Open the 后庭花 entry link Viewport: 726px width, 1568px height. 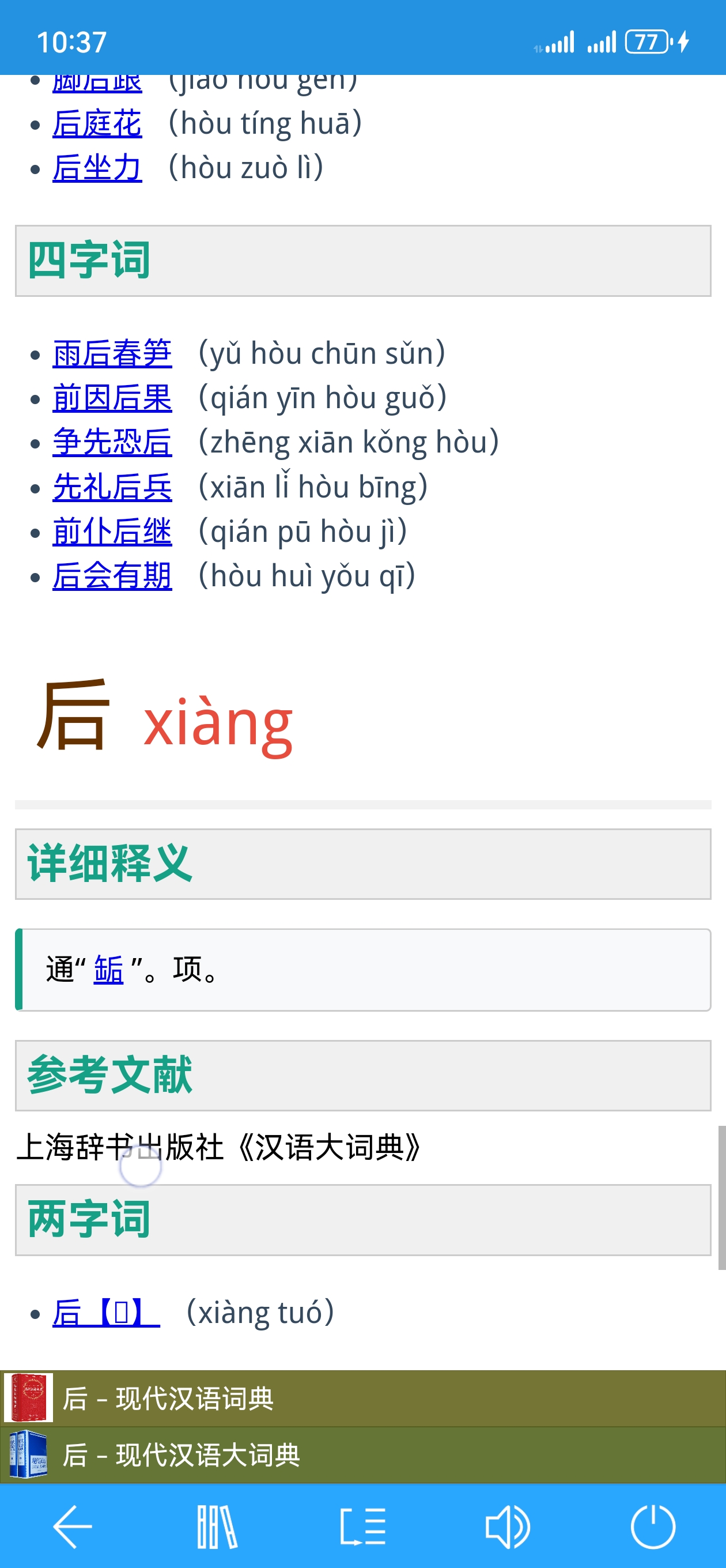pos(97,124)
